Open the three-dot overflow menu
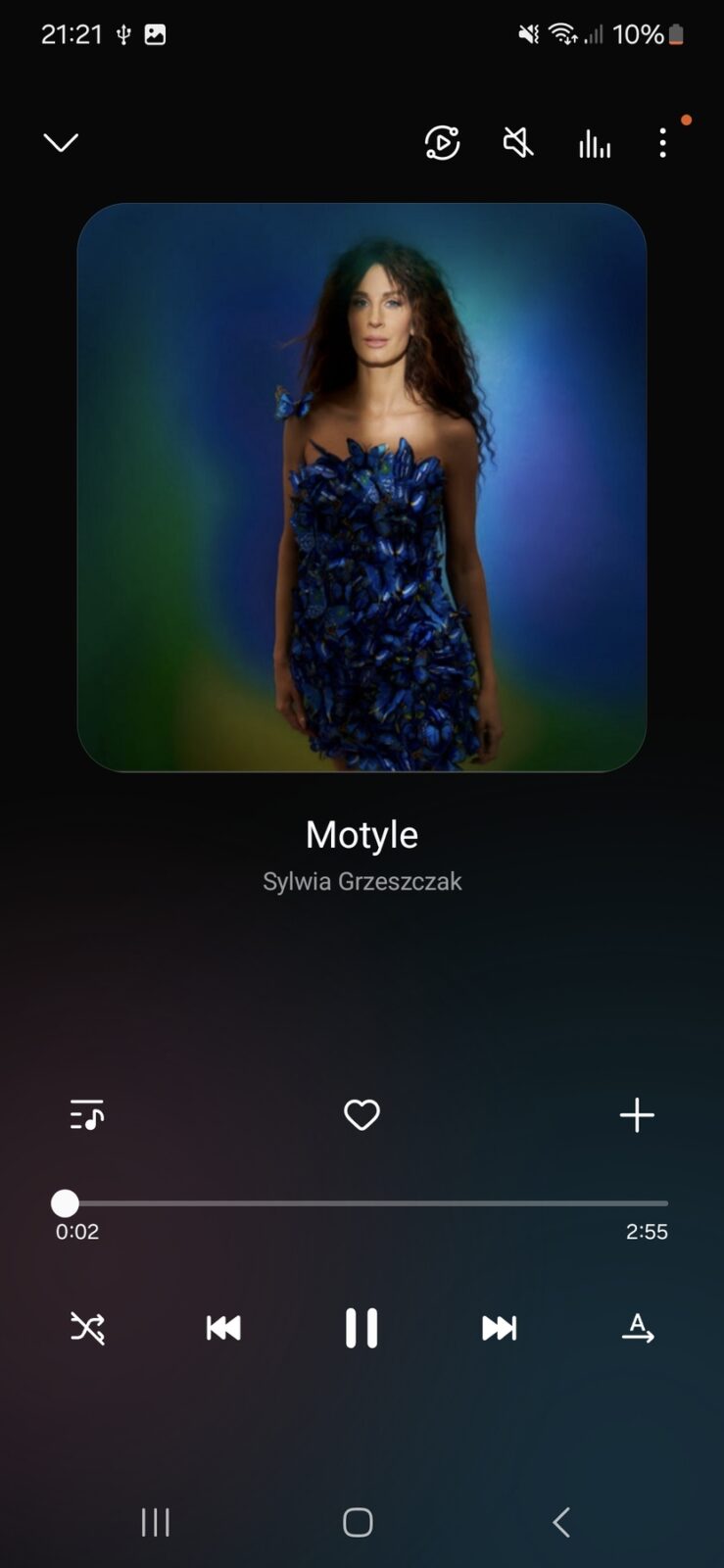The height and width of the screenshot is (1568, 724). [x=663, y=143]
